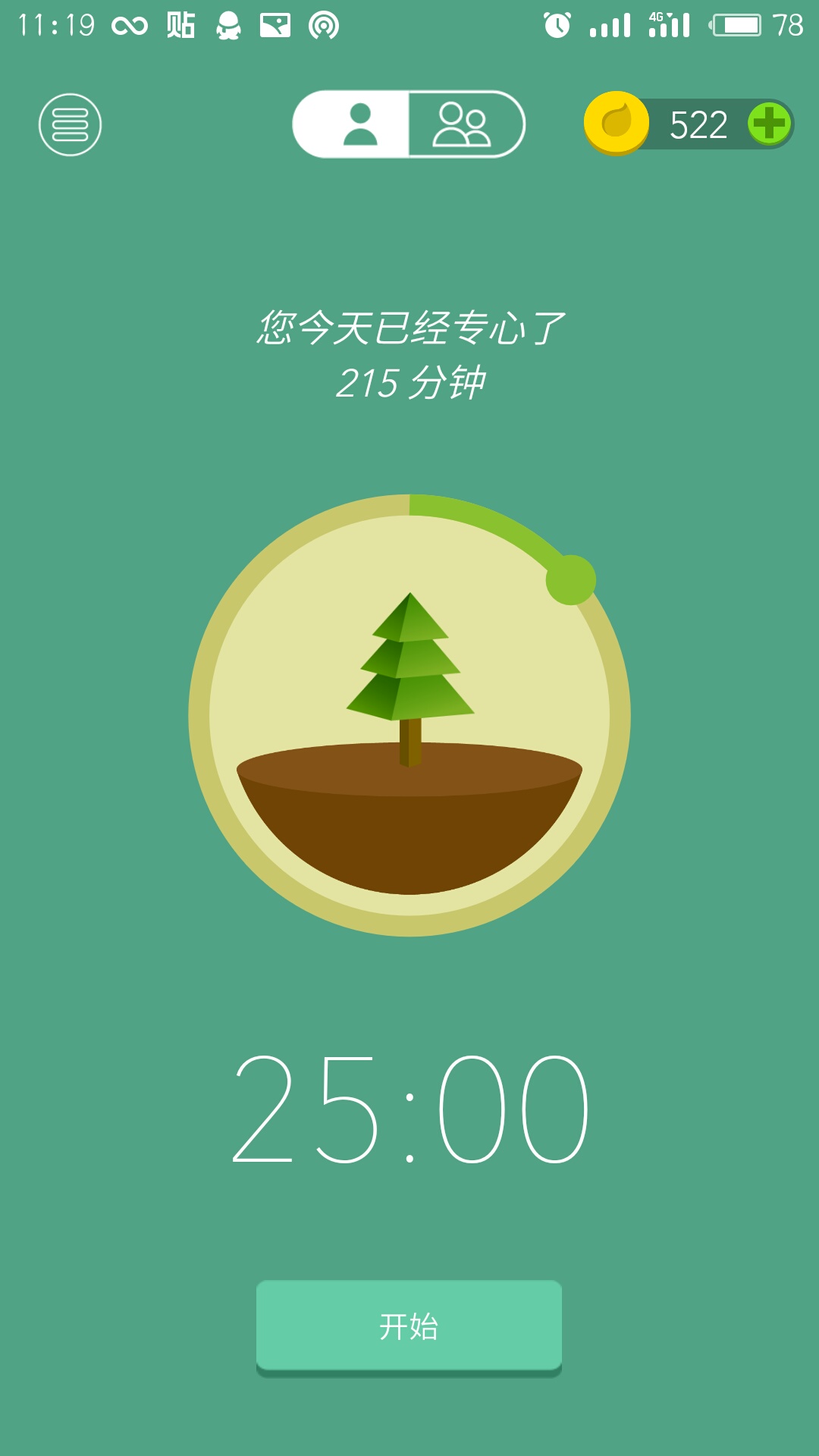Open the side menu
819x1456 pixels.
[x=70, y=124]
